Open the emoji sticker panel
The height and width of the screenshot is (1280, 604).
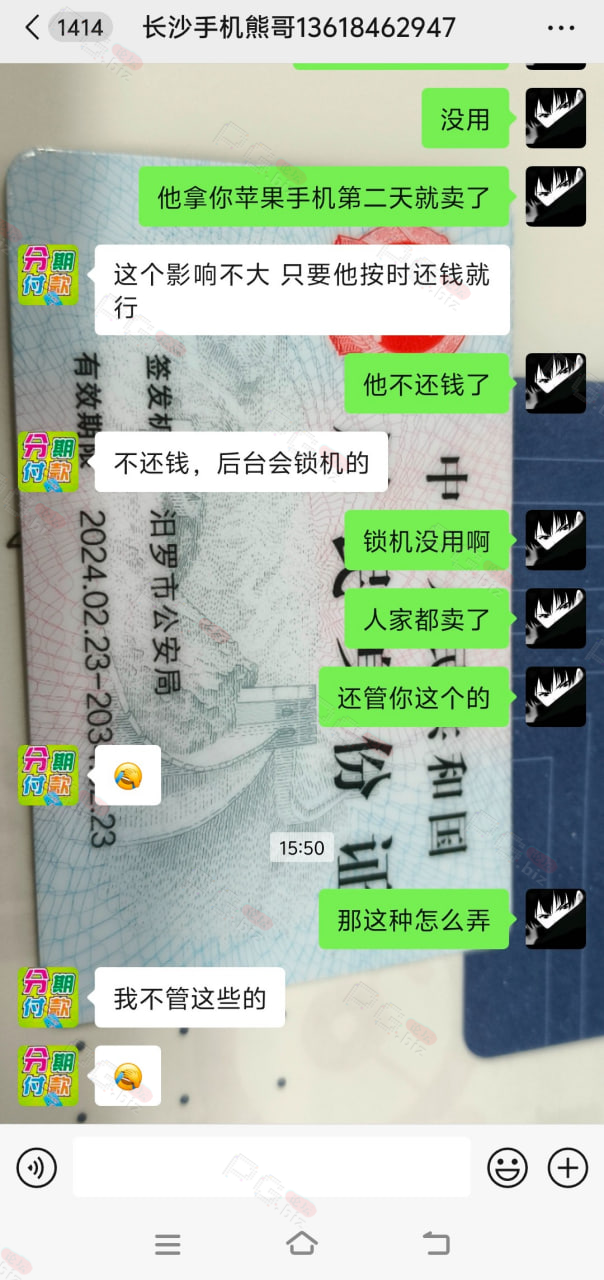507,1167
